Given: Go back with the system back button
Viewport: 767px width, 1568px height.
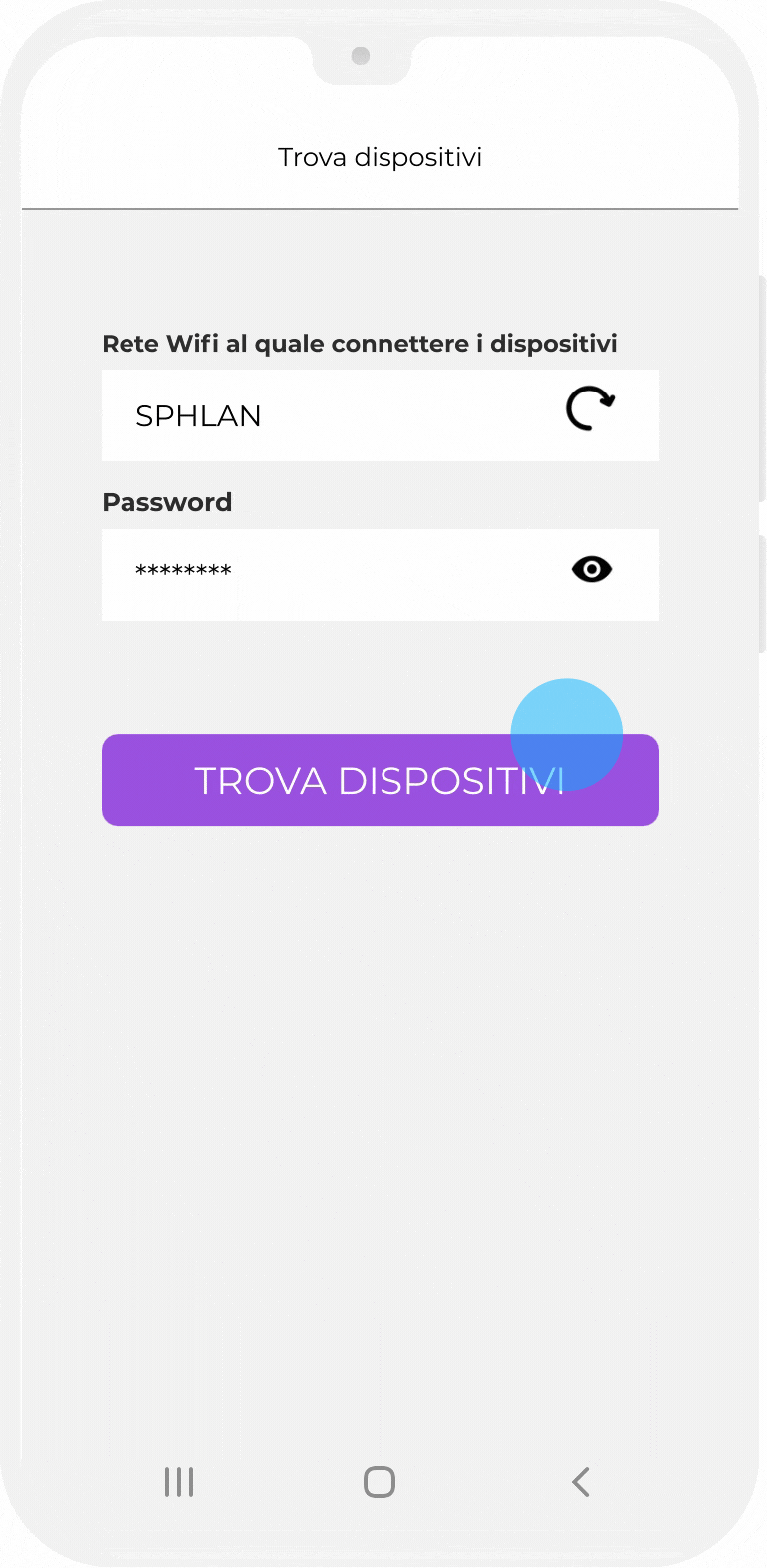Looking at the screenshot, I should point(581,1481).
